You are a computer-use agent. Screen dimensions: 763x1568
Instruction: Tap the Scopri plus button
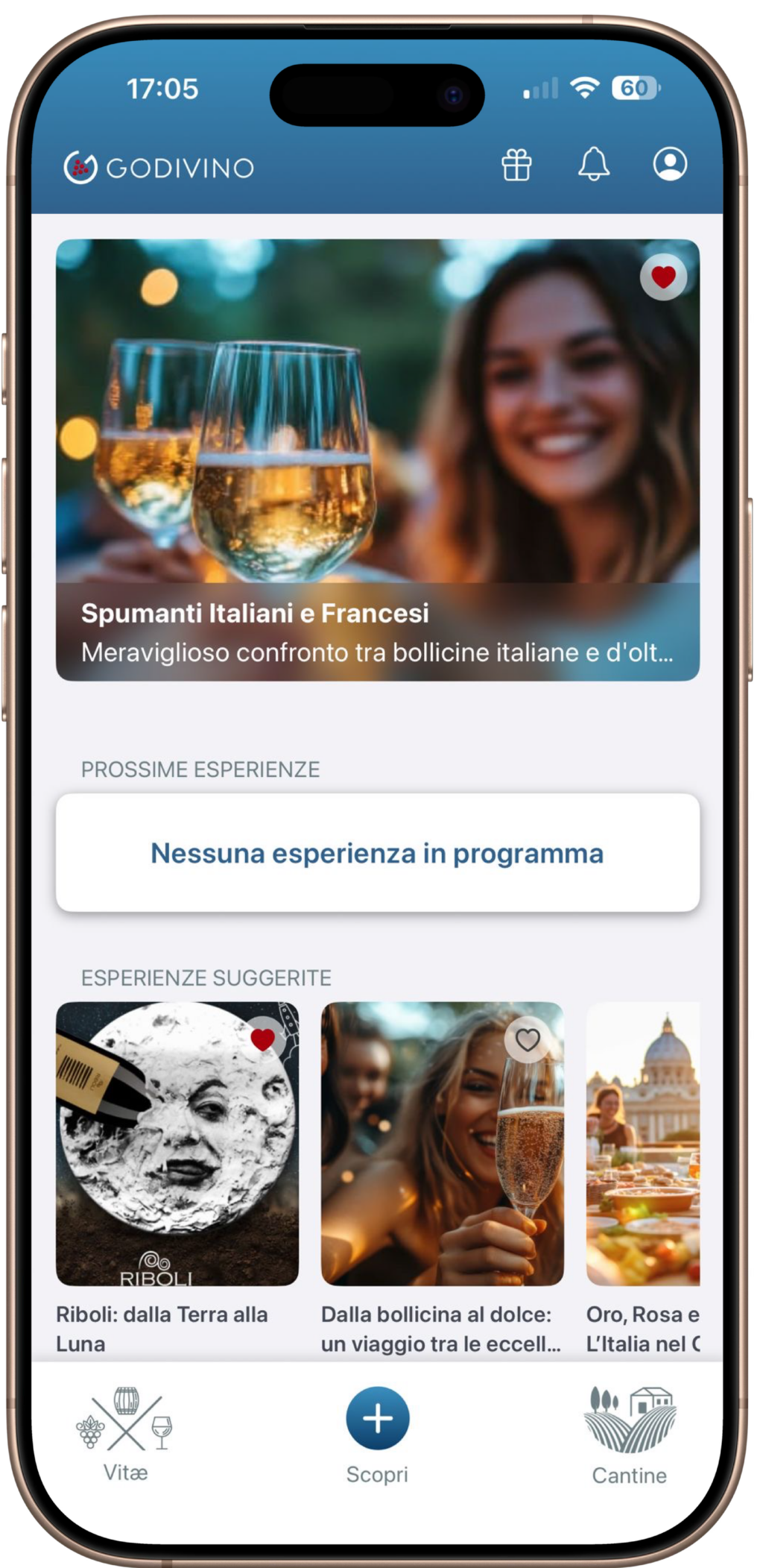tap(377, 1417)
